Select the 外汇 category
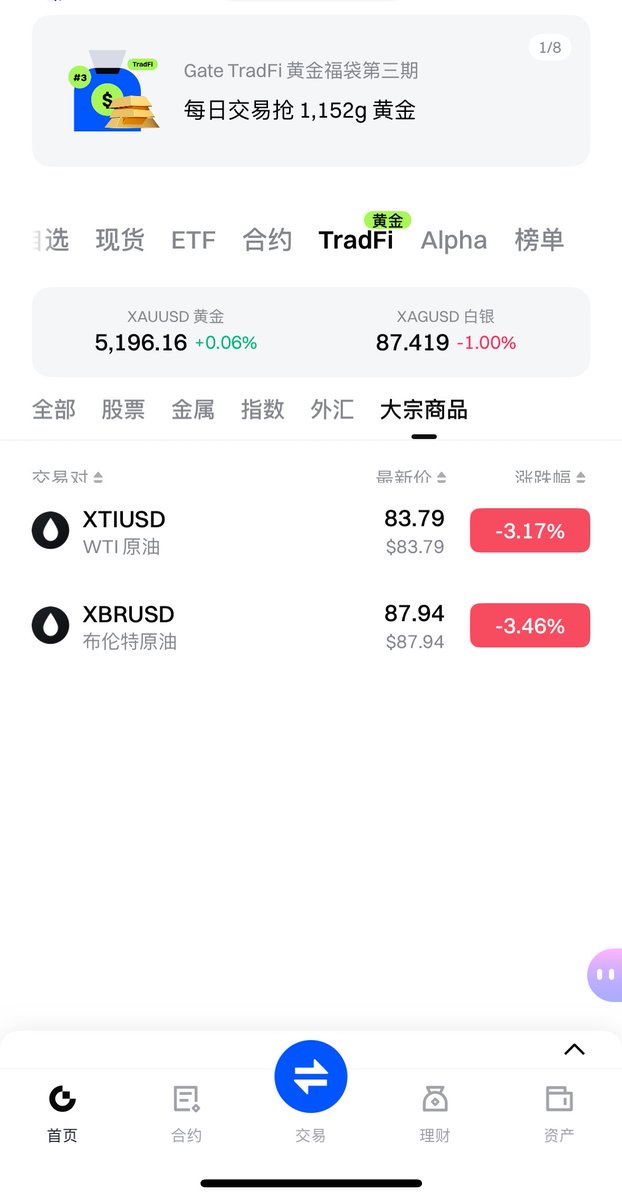The width and height of the screenshot is (622, 1200). tap(332, 409)
